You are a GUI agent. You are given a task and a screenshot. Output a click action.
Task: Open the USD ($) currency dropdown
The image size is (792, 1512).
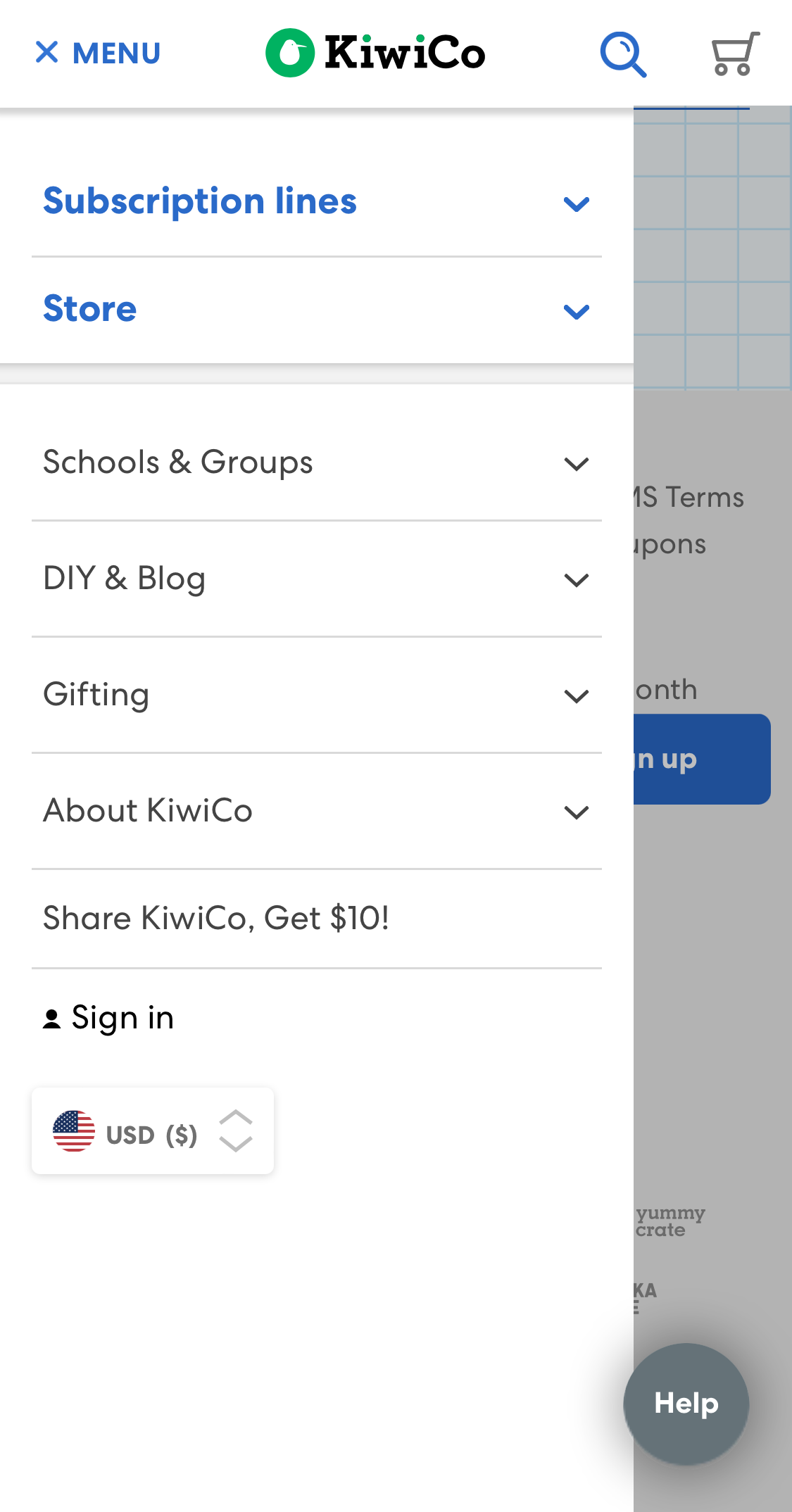tap(152, 1132)
